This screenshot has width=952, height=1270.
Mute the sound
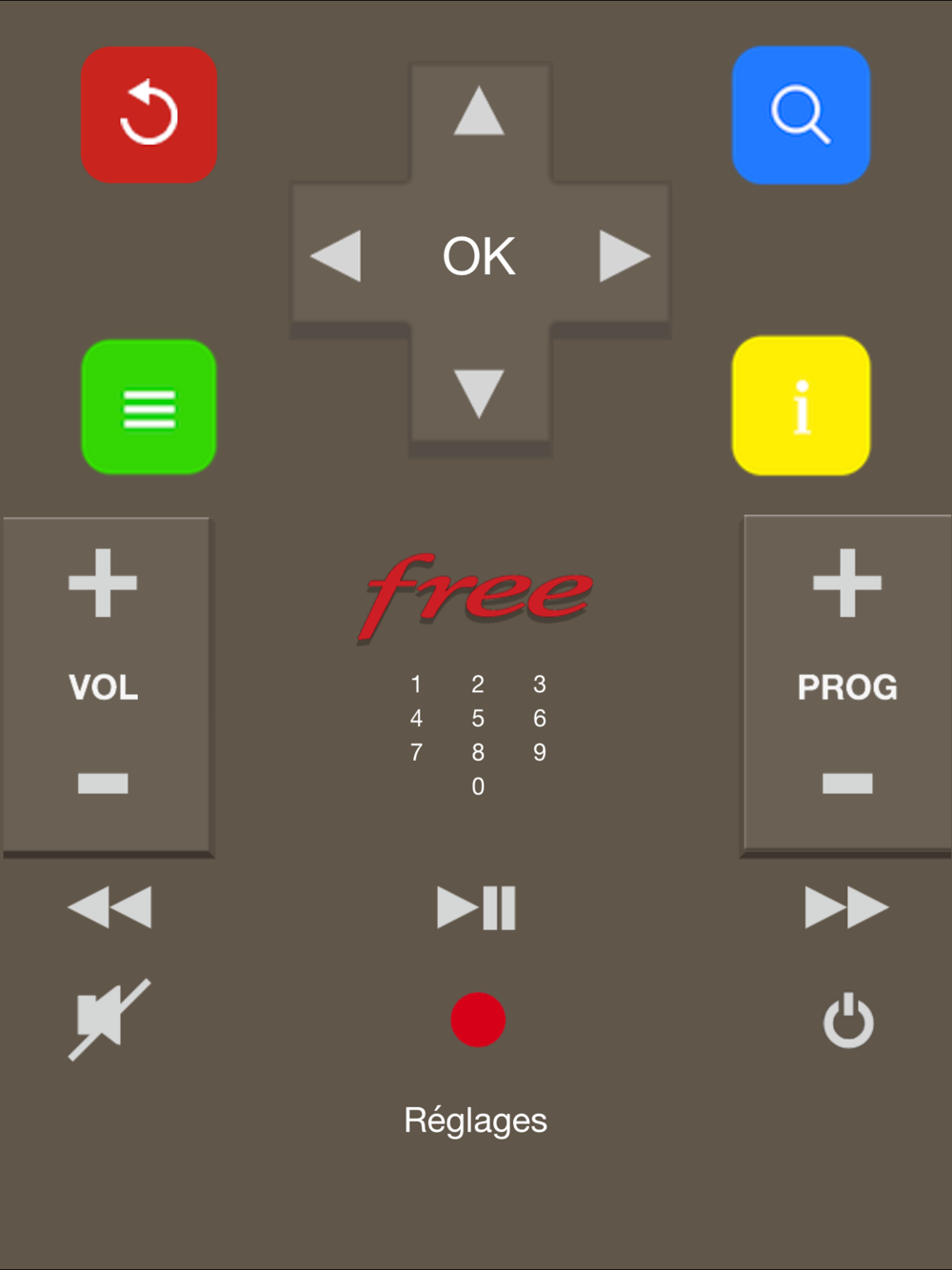(109, 1020)
